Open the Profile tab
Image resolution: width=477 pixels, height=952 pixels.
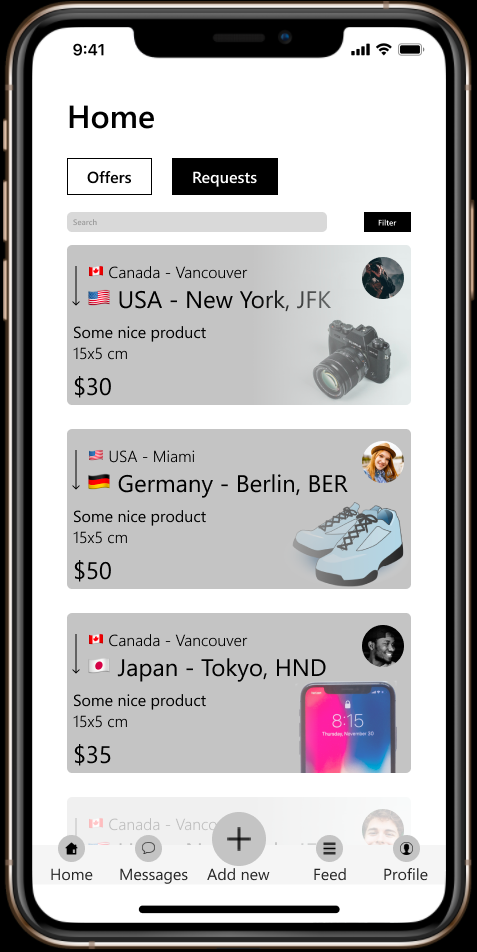[405, 859]
